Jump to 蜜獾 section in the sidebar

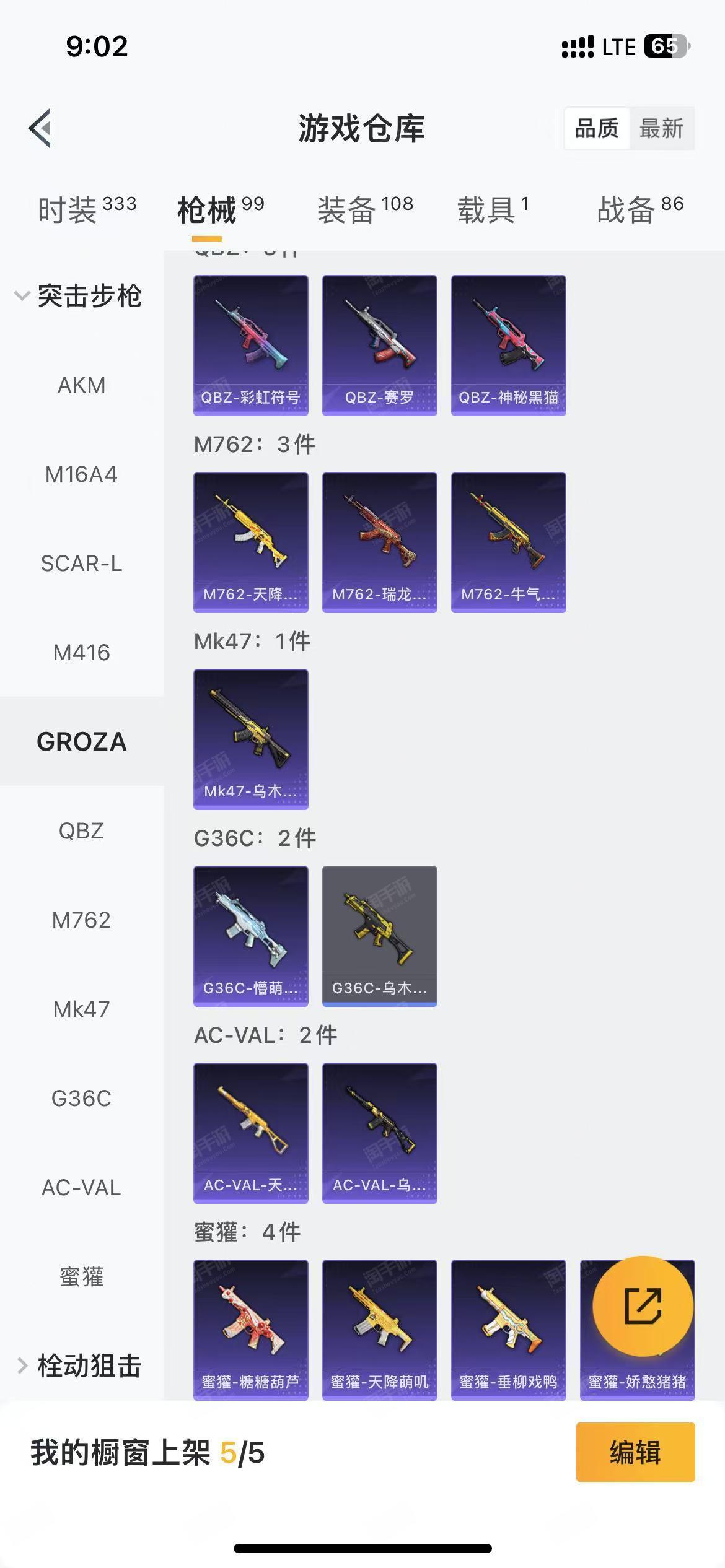(81, 1276)
